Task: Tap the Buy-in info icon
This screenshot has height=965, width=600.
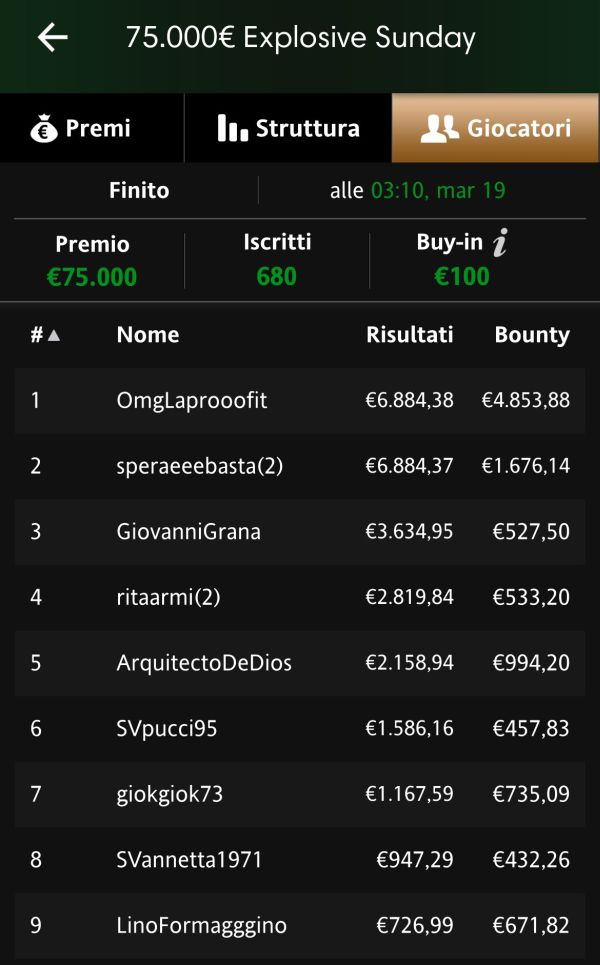Action: click(501, 242)
